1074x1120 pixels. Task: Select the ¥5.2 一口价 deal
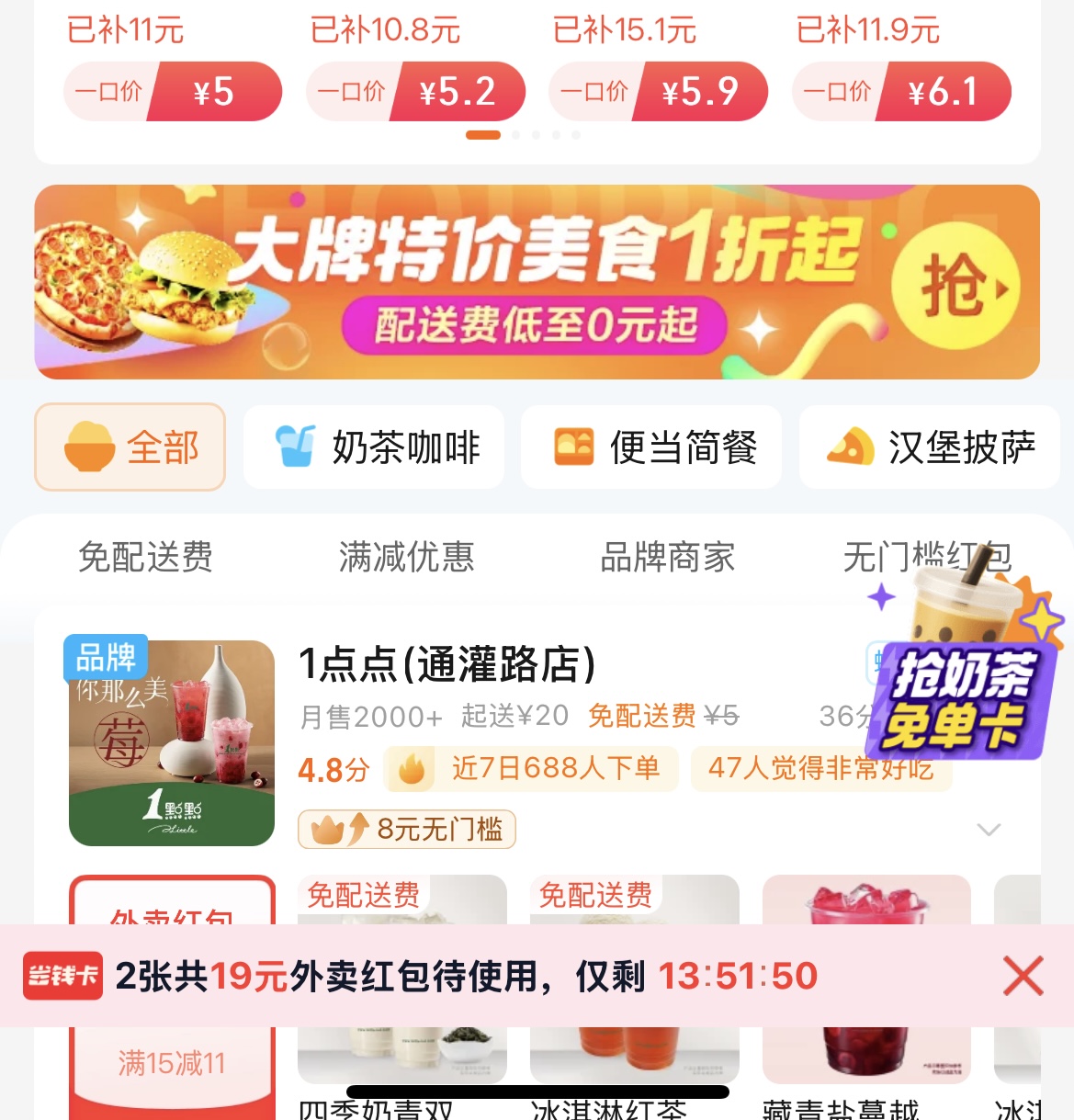[x=415, y=92]
